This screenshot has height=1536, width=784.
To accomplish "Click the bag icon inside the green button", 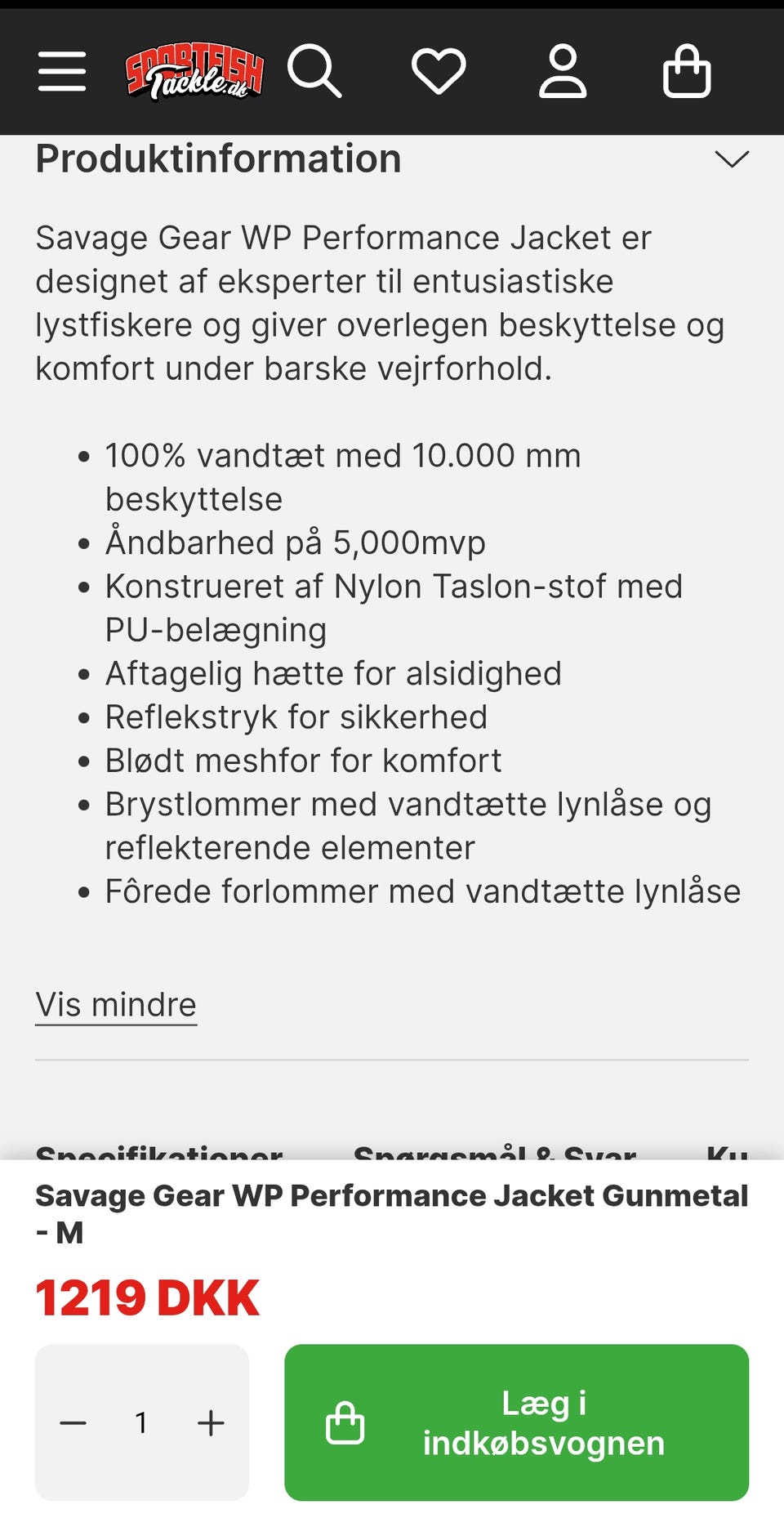I will (x=346, y=1422).
